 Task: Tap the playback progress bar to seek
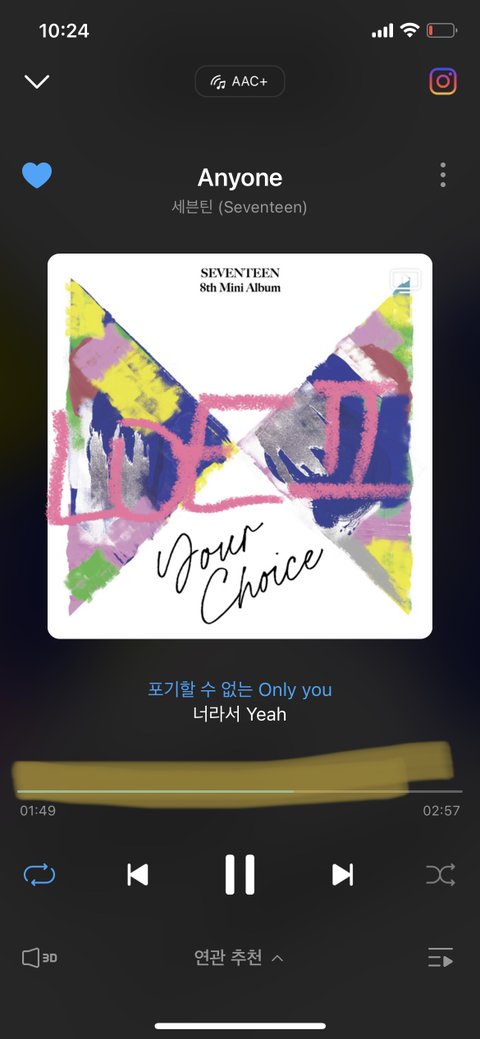click(x=239, y=791)
